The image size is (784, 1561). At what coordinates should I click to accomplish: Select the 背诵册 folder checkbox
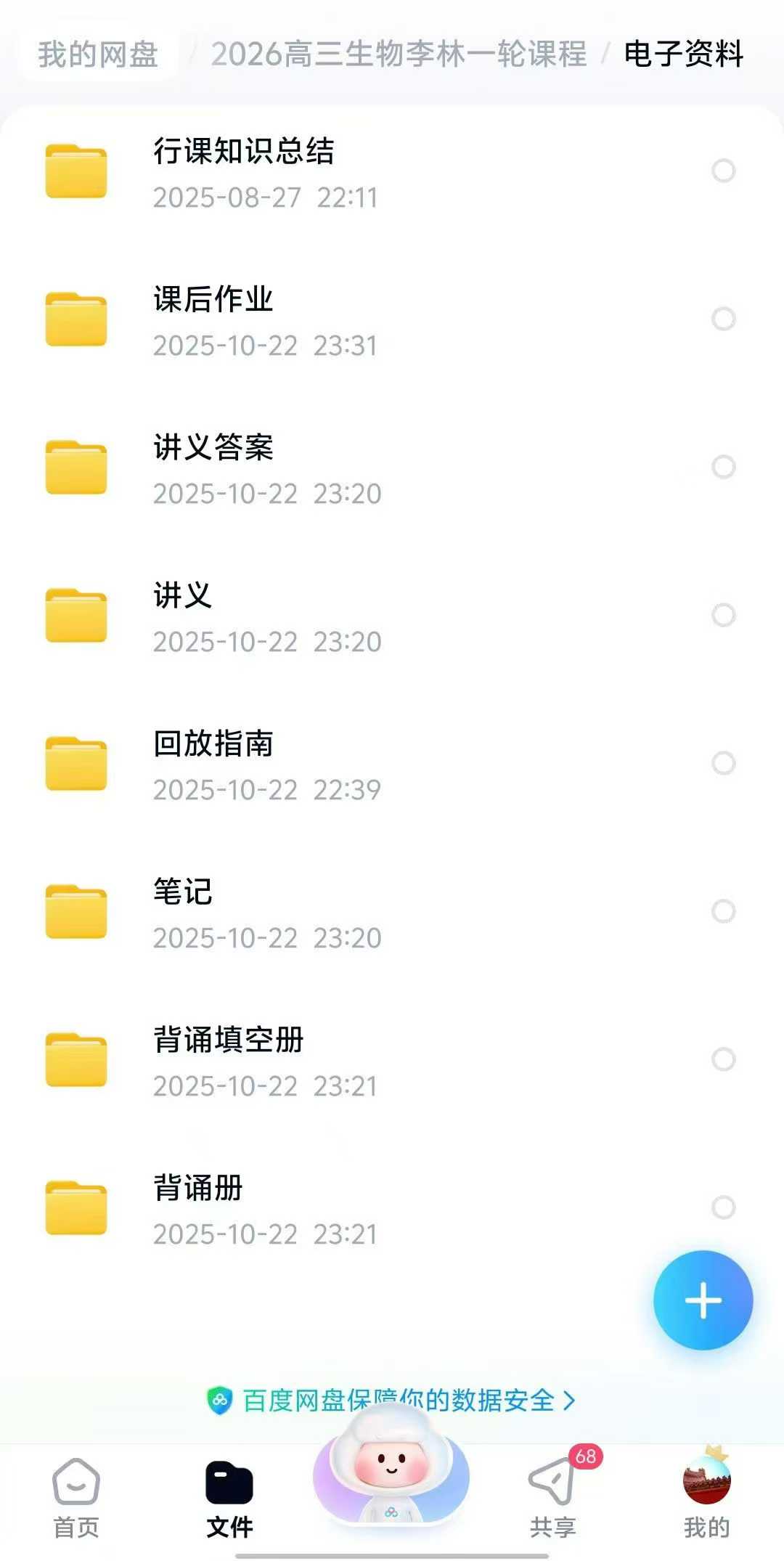click(723, 1208)
